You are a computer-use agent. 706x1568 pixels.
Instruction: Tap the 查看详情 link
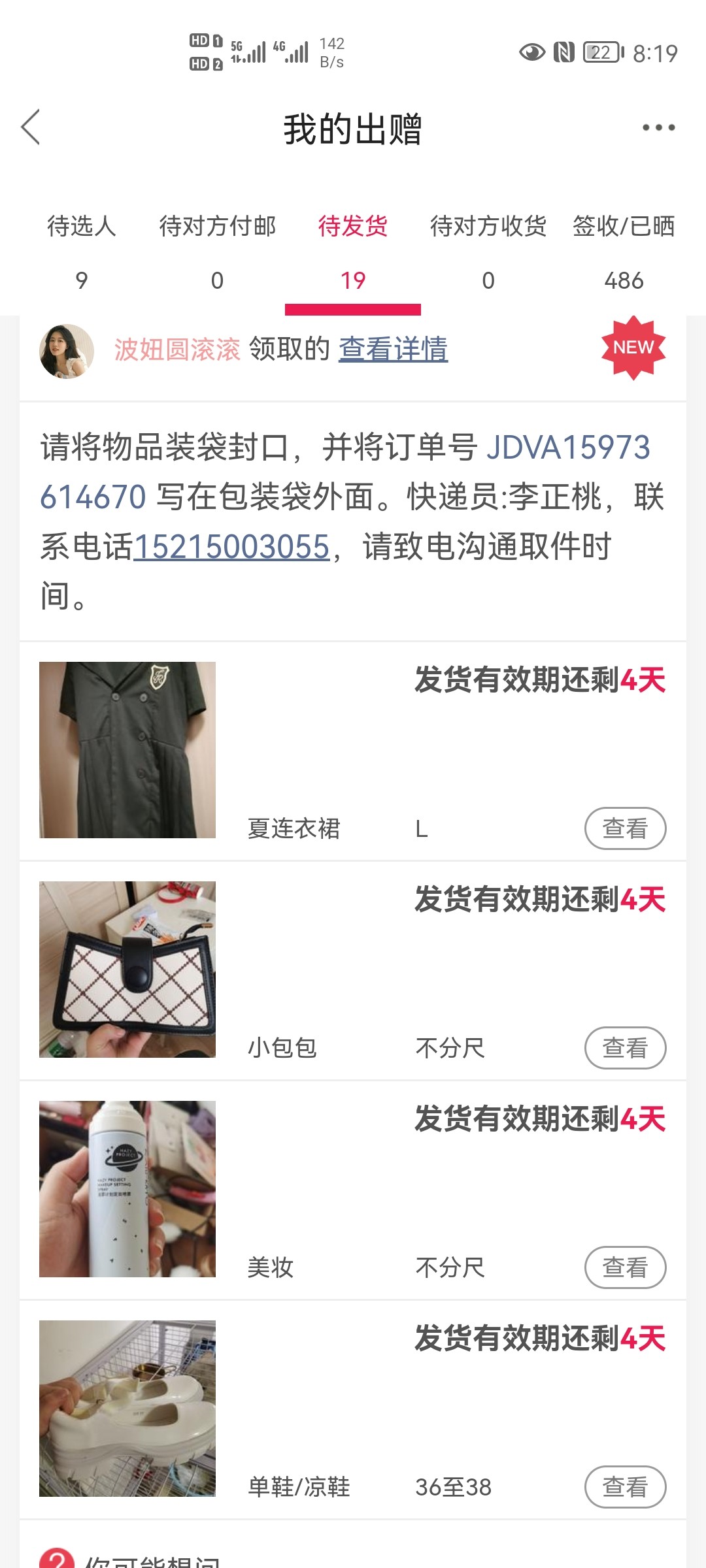click(x=393, y=349)
